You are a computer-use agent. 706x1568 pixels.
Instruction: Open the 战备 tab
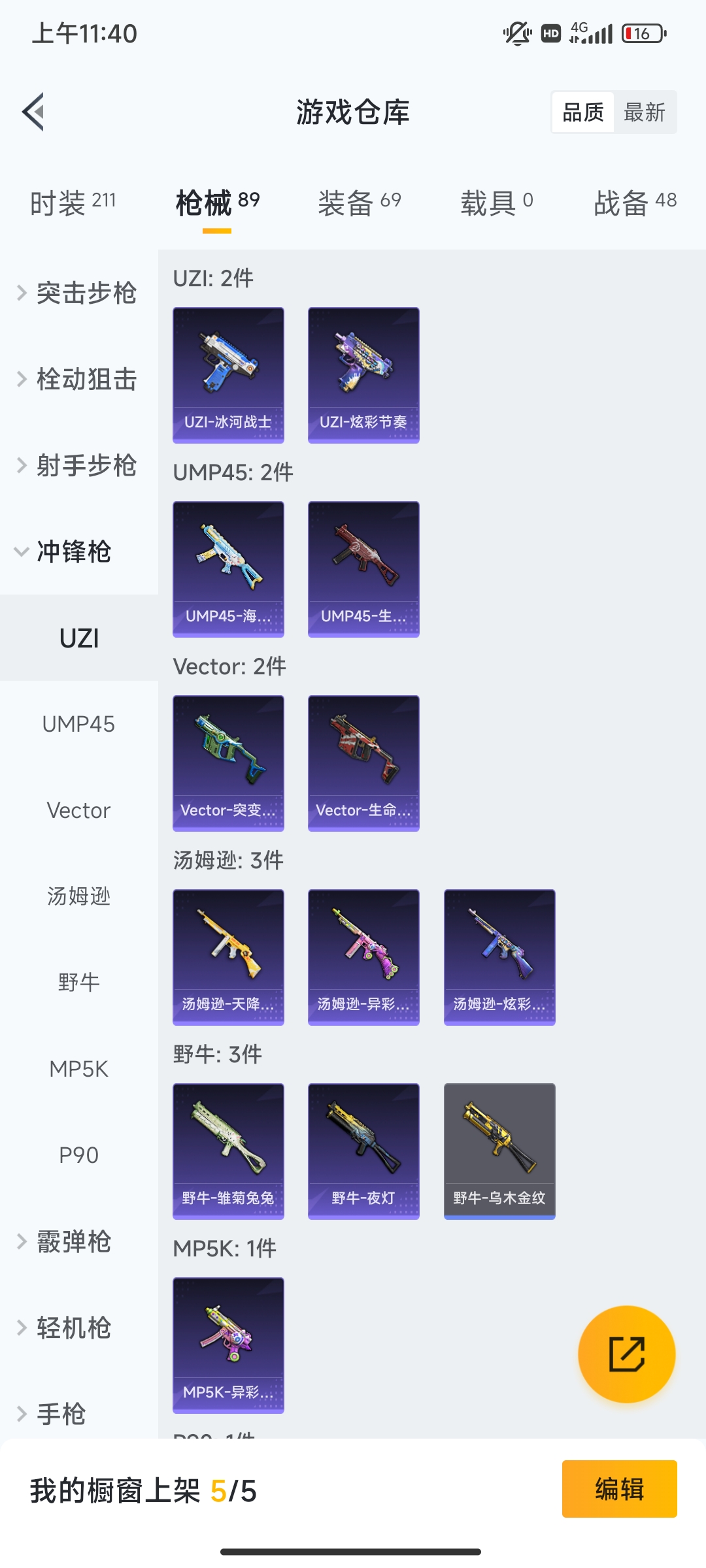point(635,203)
